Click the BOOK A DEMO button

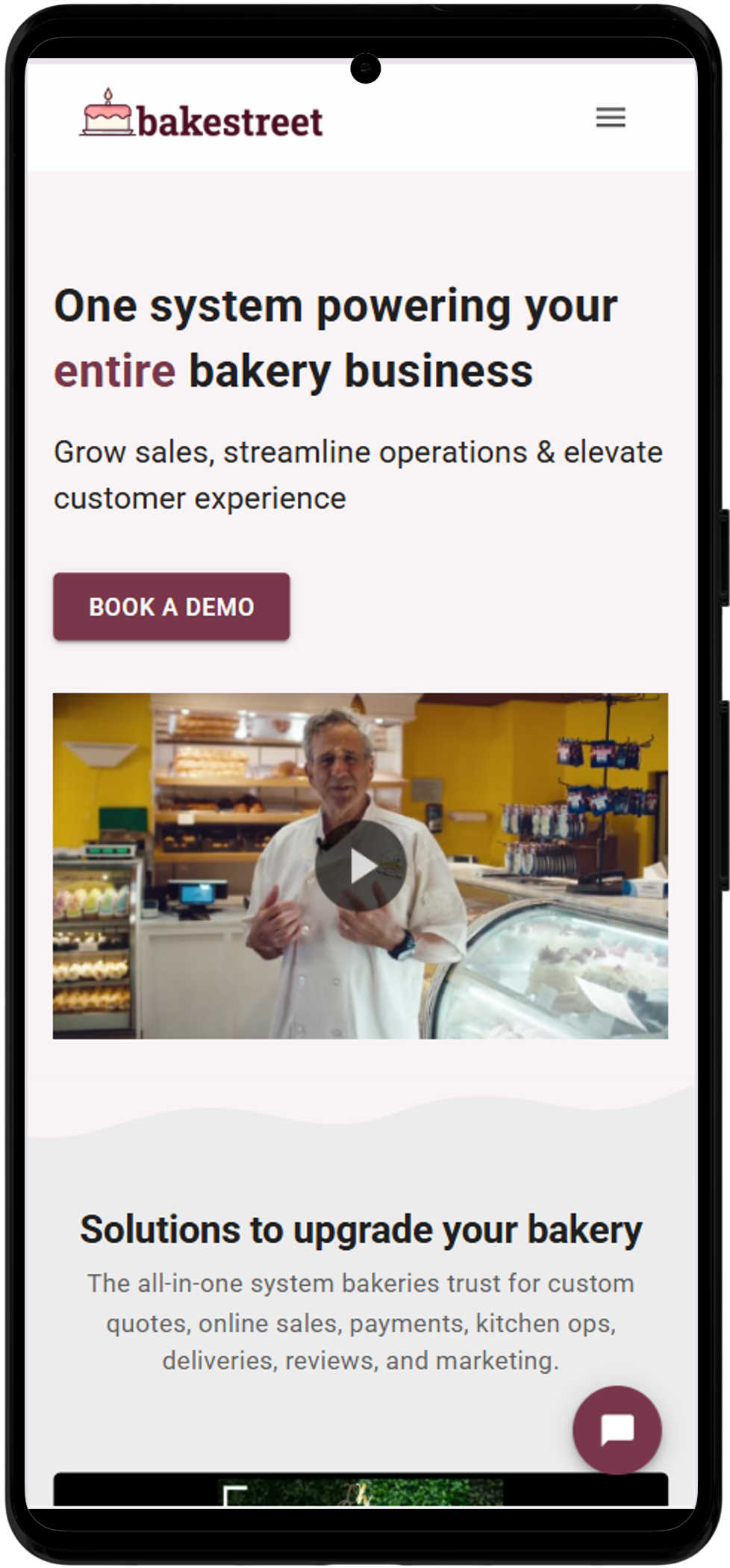[172, 607]
